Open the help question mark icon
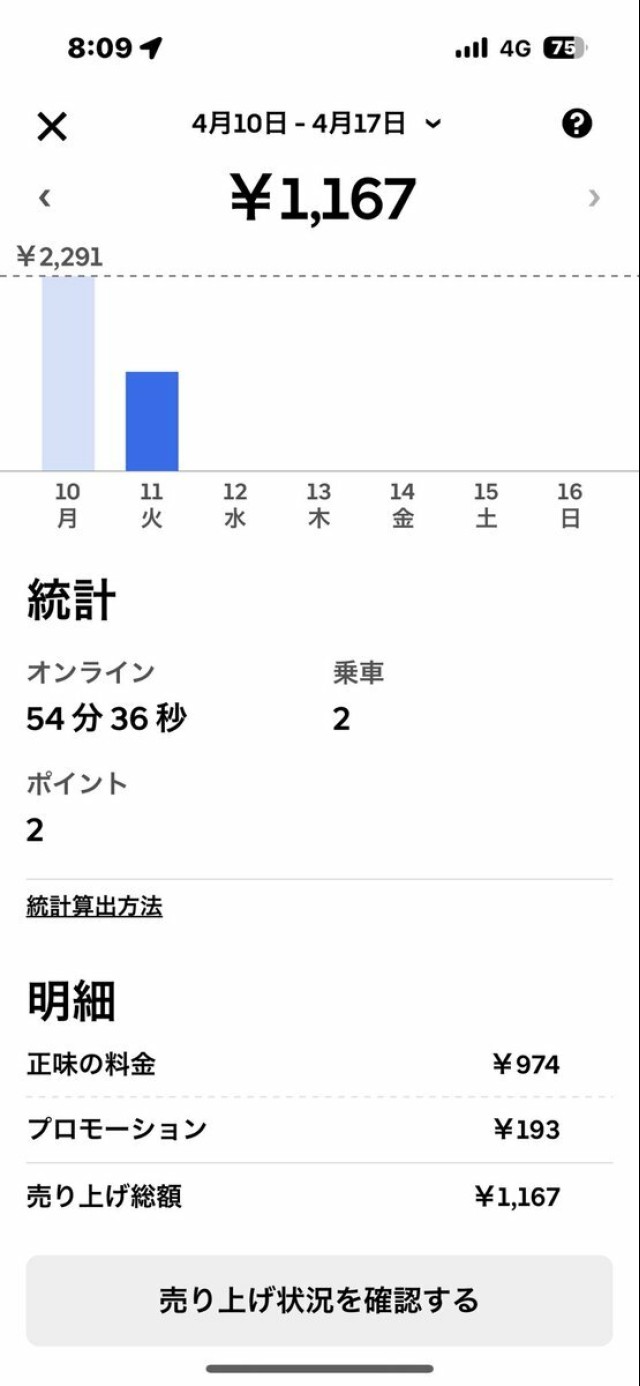Screen dimensions: 640x1386 click(577, 124)
